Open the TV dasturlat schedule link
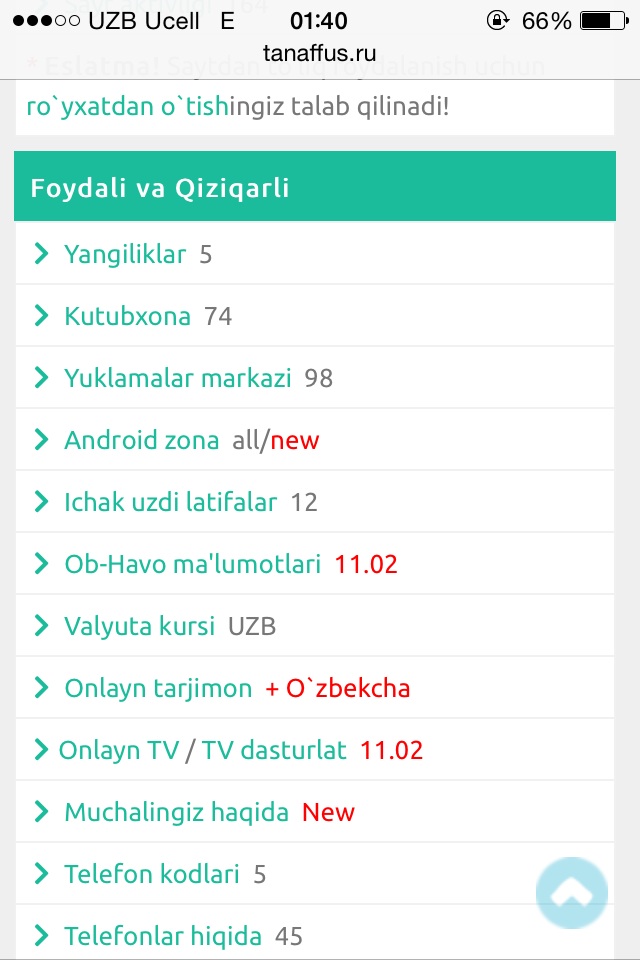The height and width of the screenshot is (960, 640). click(274, 750)
